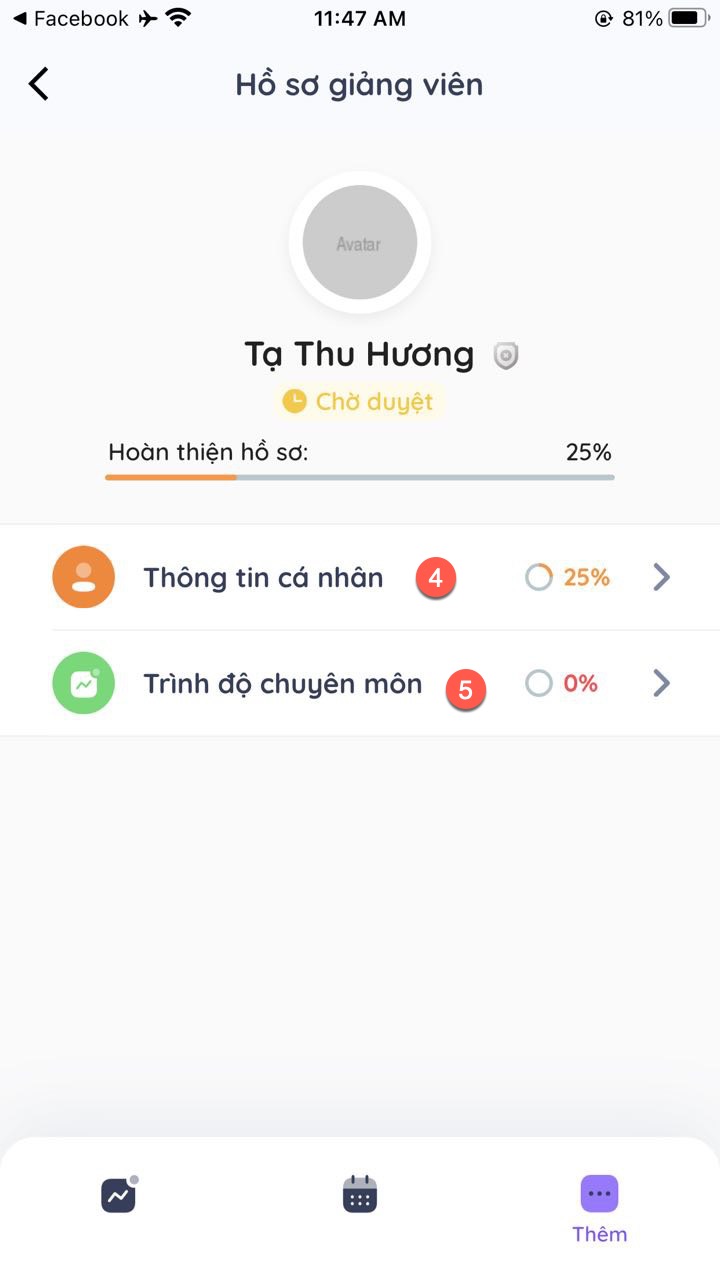Open the Thêm tab
The image size is (720, 1280).
(x=599, y=1207)
